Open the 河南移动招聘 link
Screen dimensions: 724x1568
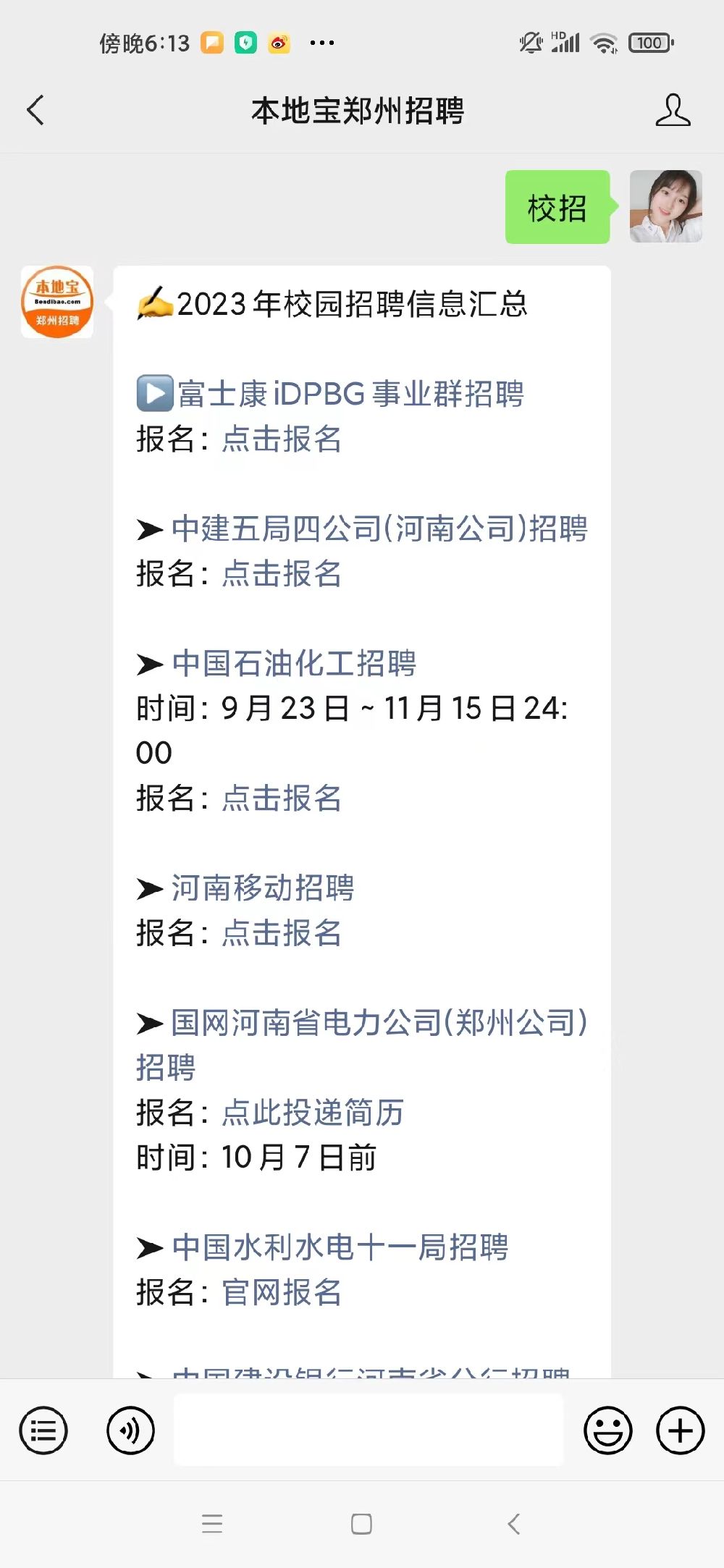(263, 888)
